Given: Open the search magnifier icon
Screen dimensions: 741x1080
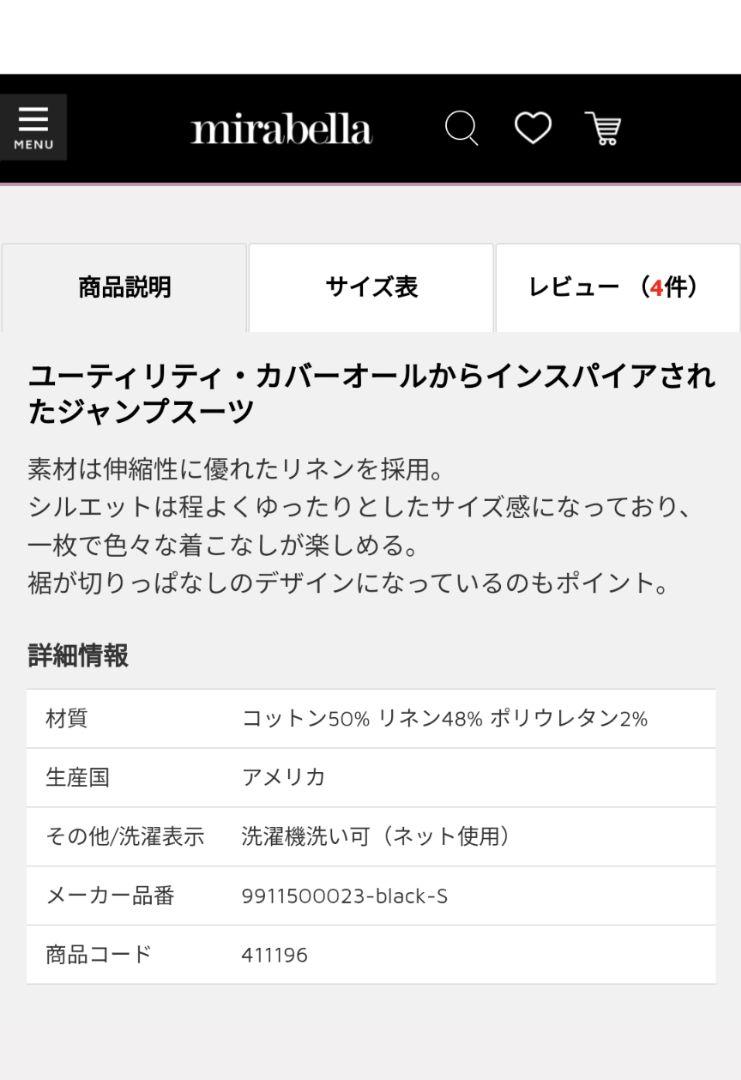Looking at the screenshot, I should [x=461, y=129].
